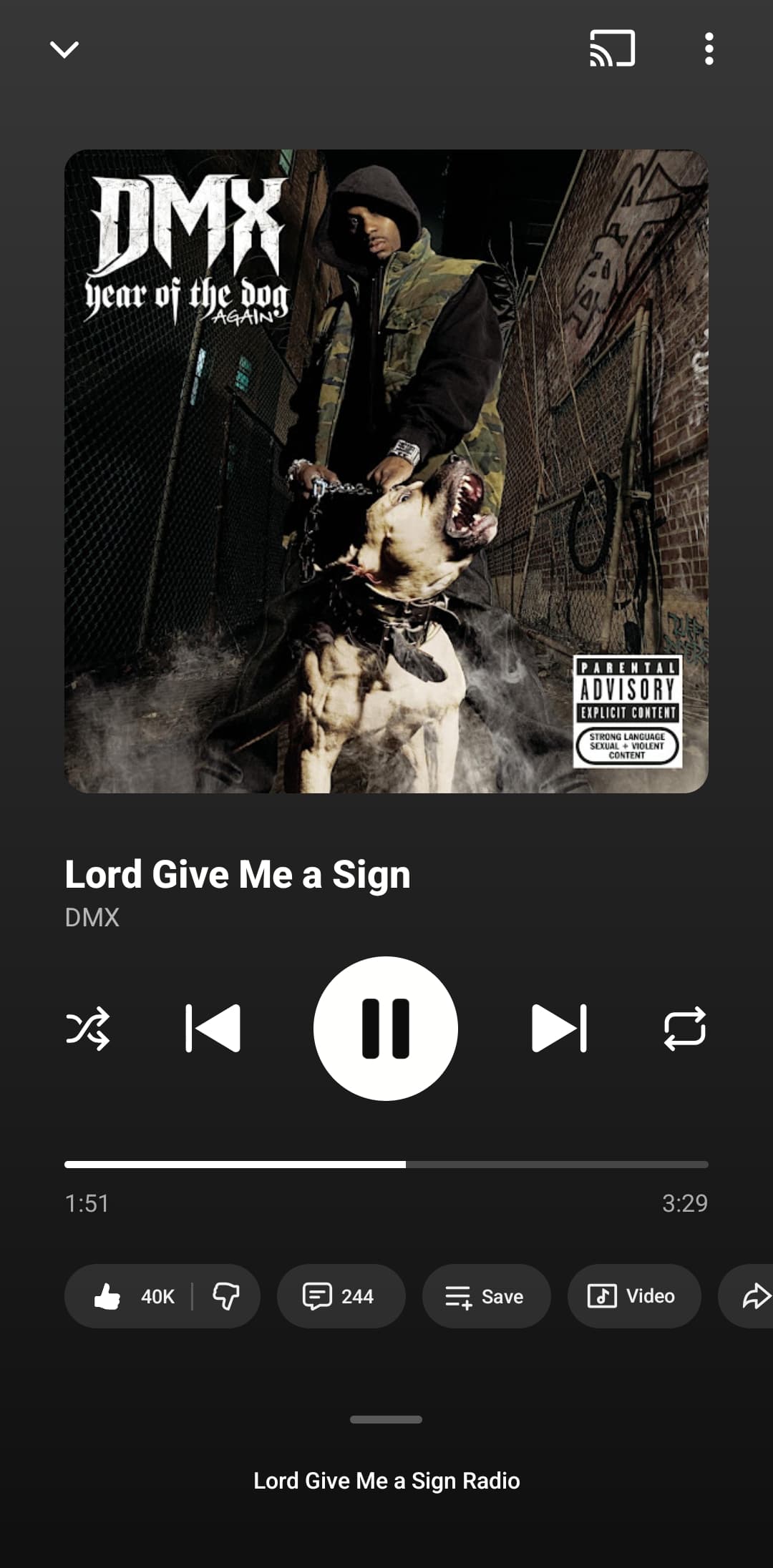The width and height of the screenshot is (773, 1568).
Task: Switch to Video mode
Action: coord(633,1296)
